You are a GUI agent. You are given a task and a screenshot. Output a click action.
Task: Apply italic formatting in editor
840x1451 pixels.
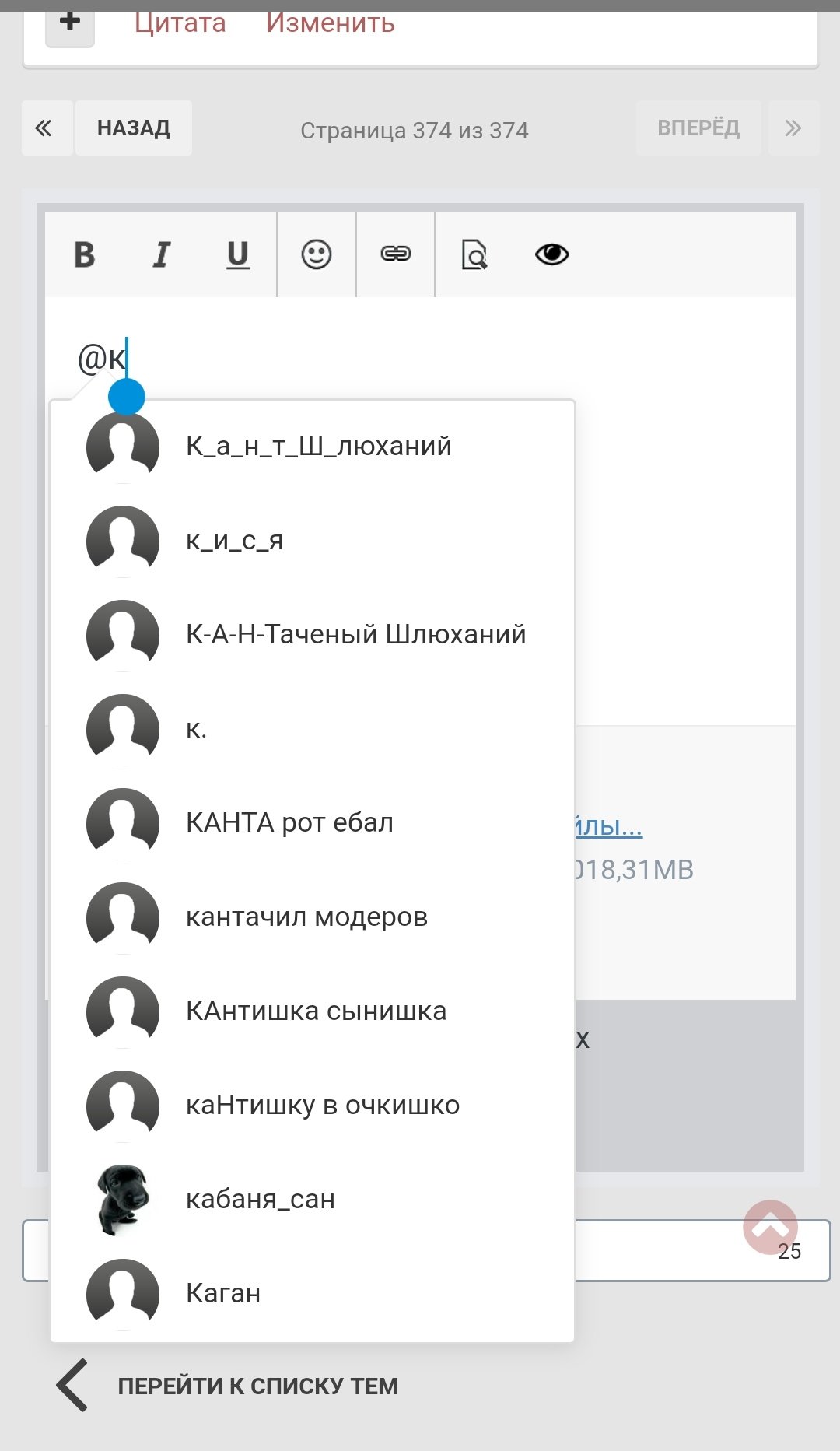pos(161,254)
